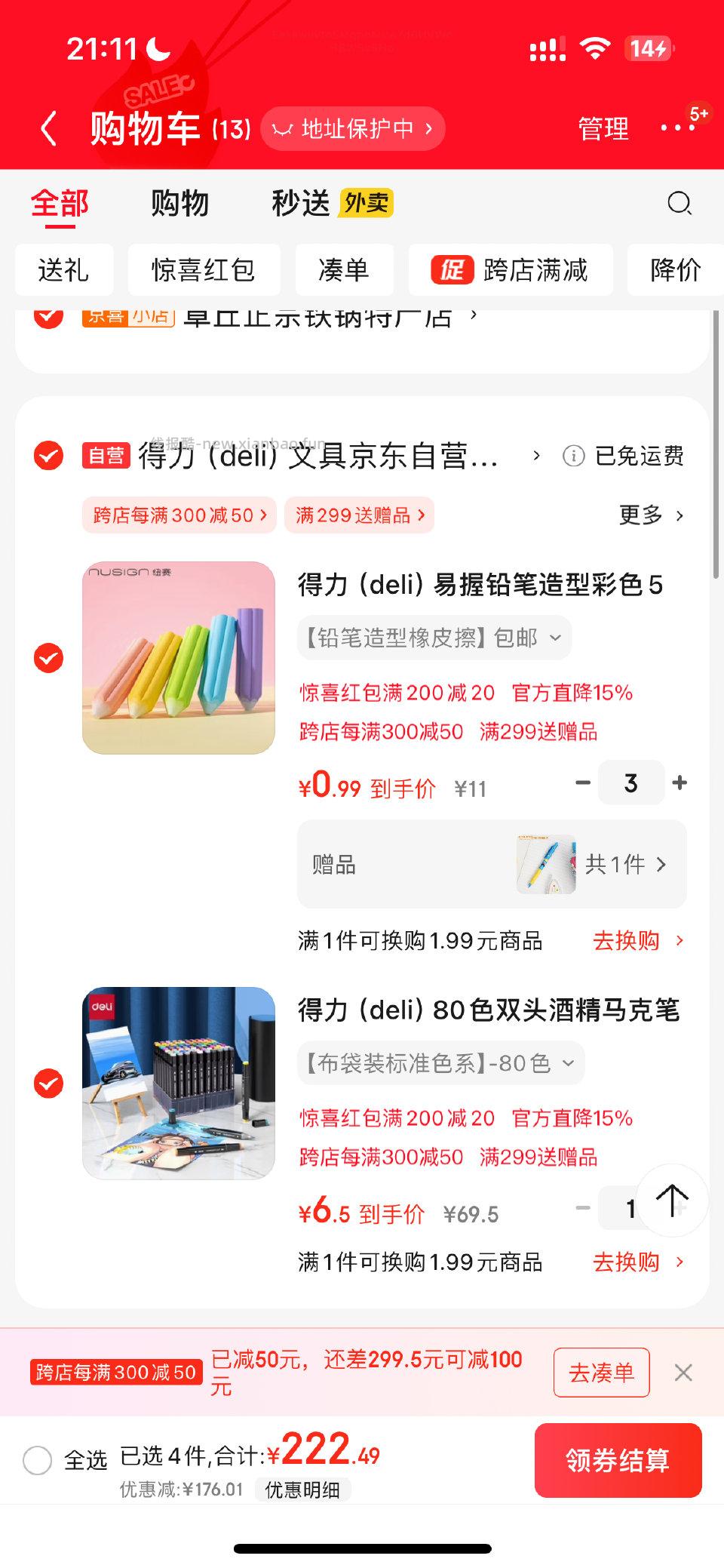The image size is (724, 1568).
Task: Tap the back arrow to exit cart
Action: pyautogui.click(x=48, y=128)
